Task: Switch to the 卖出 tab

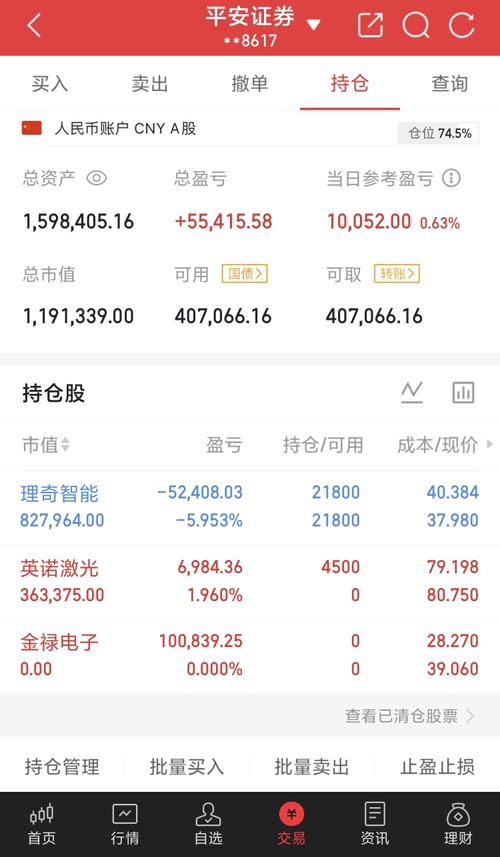Action: 150,84
